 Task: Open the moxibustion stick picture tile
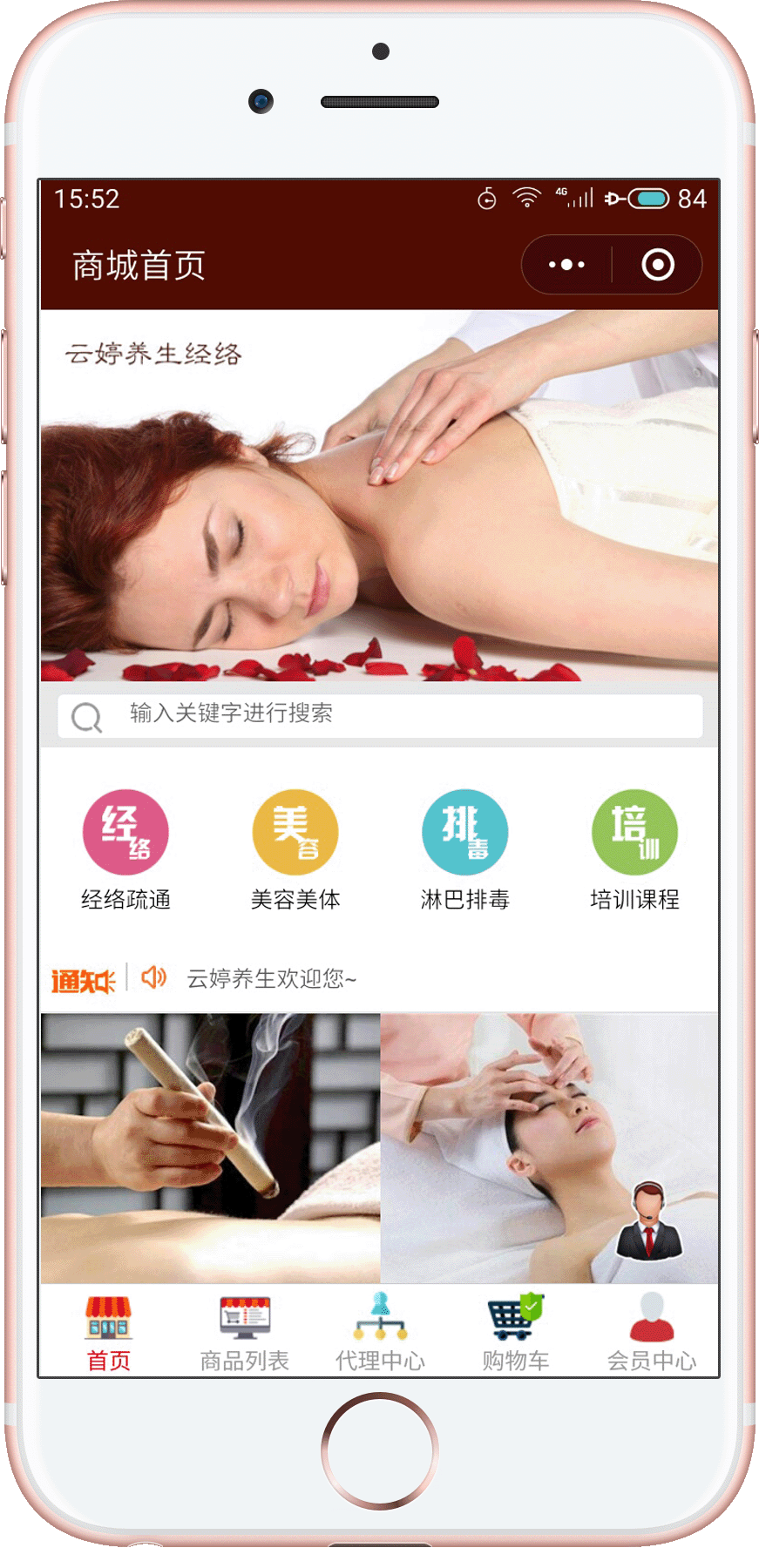click(210, 1147)
